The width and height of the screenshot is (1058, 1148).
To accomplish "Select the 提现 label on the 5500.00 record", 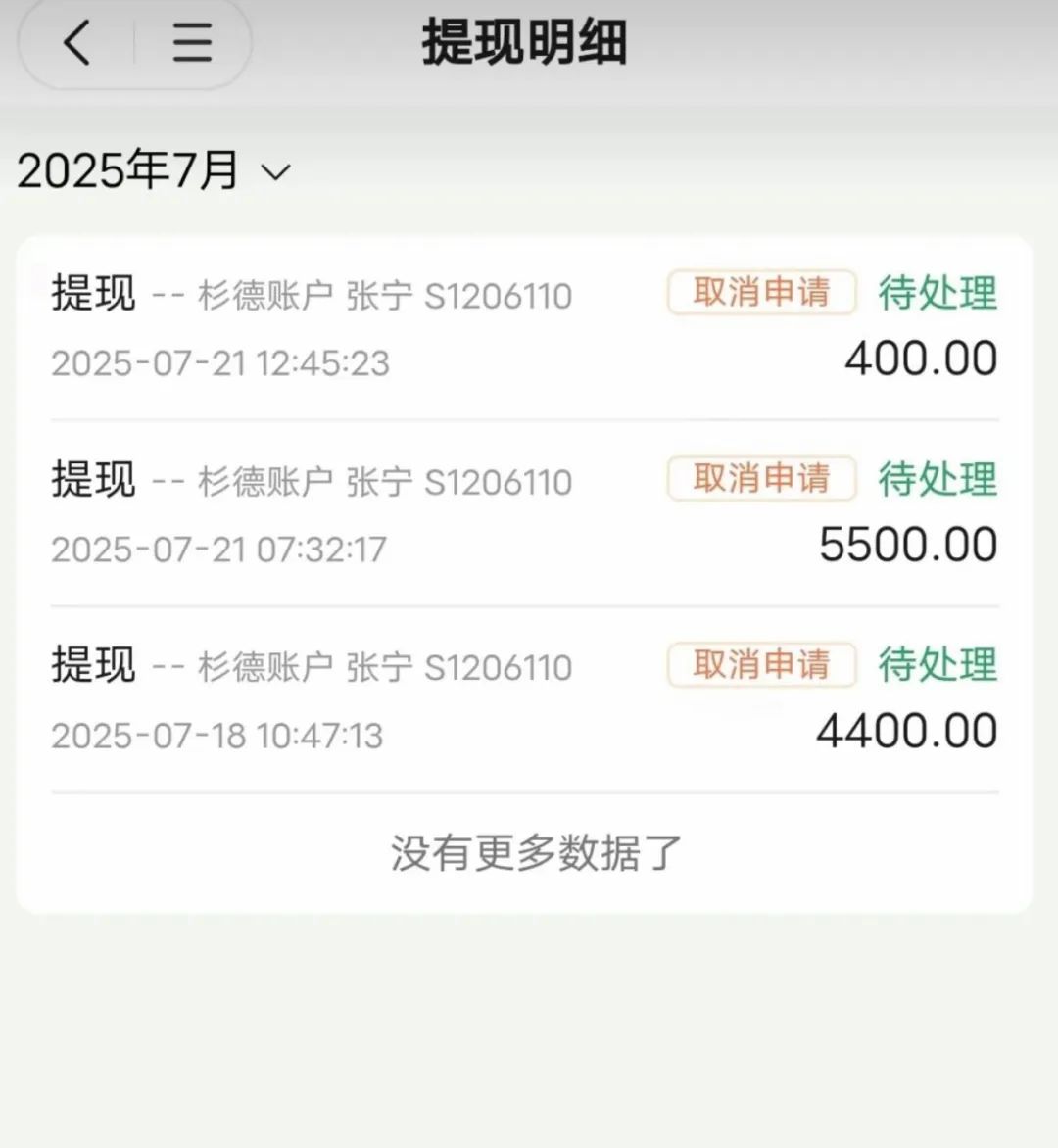I will coord(93,479).
